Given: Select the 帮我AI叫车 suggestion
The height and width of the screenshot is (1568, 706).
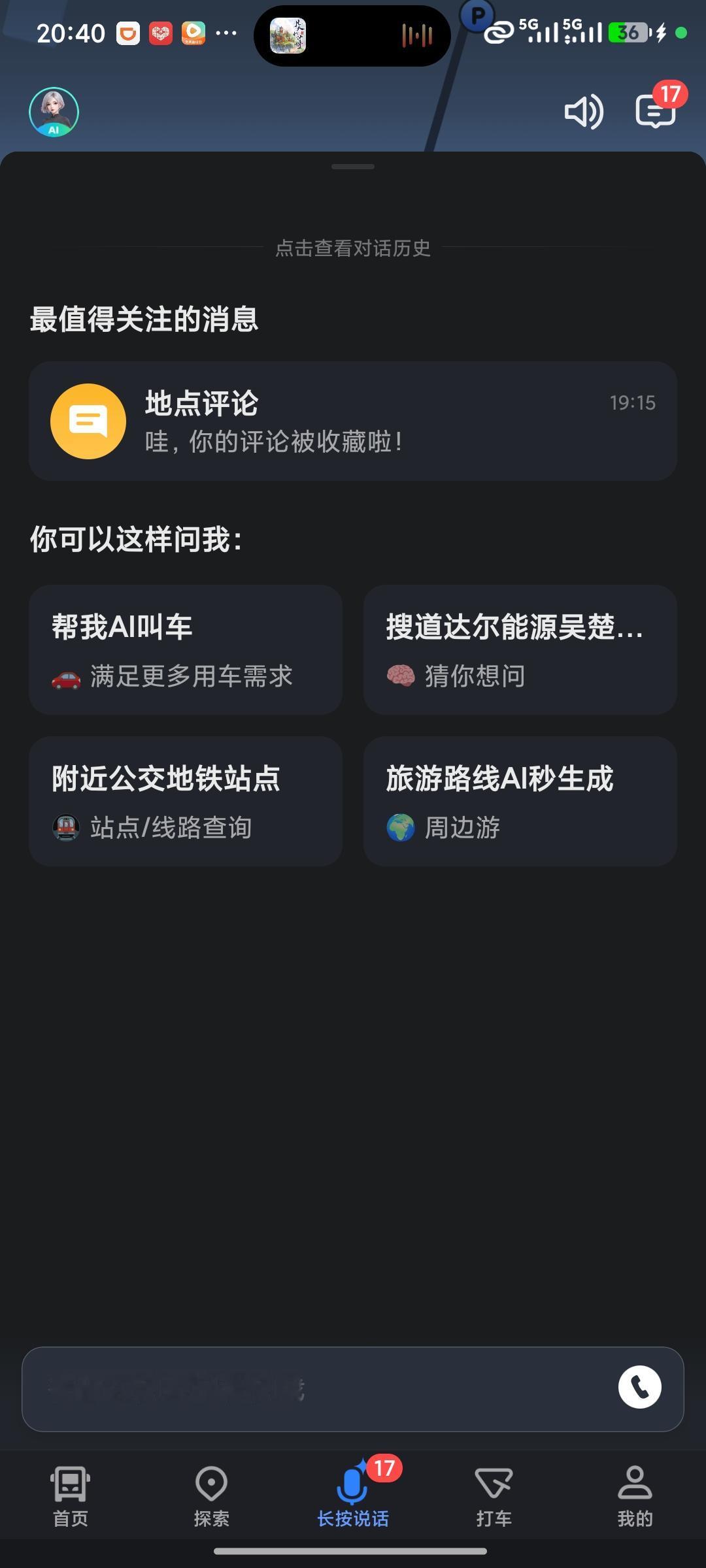Looking at the screenshot, I should click(186, 649).
